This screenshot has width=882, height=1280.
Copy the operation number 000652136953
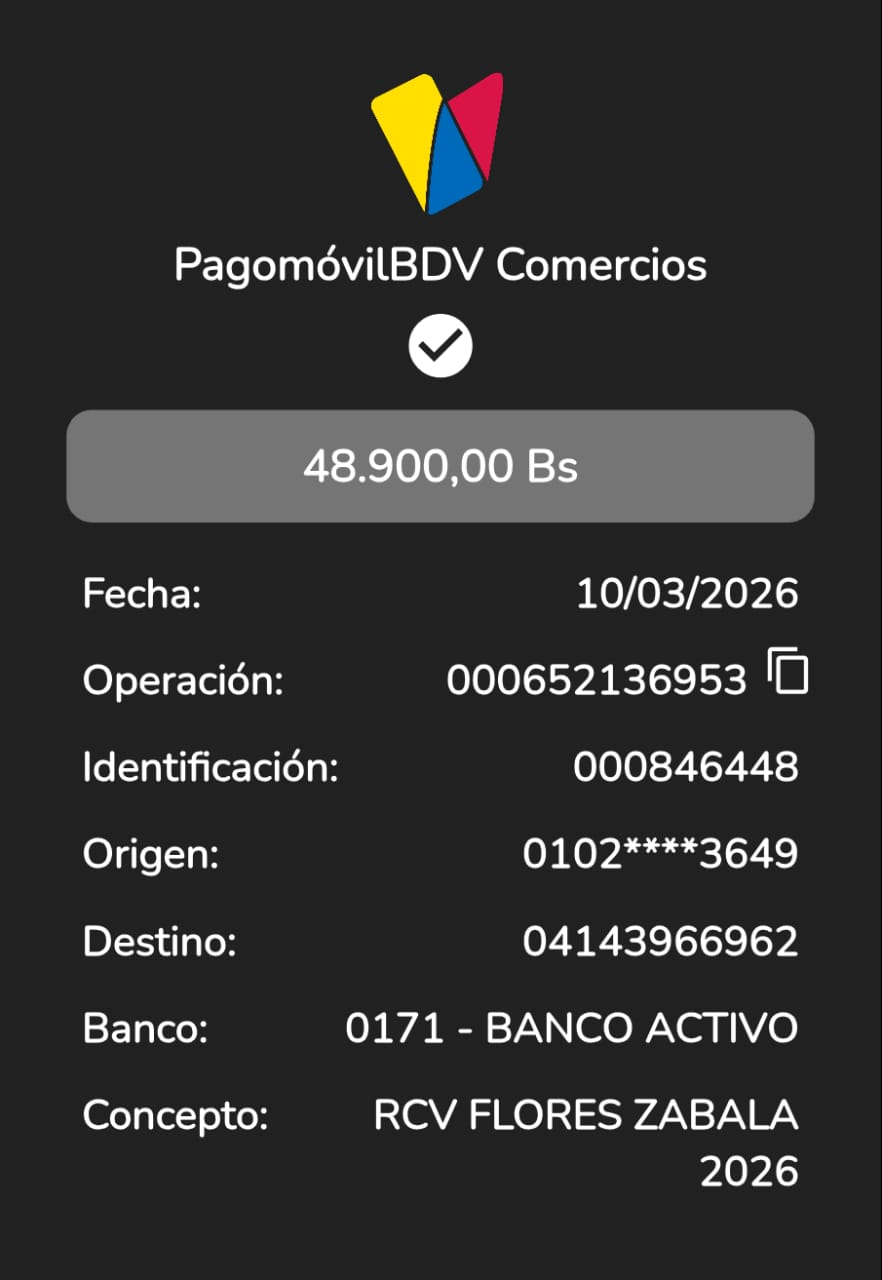coord(788,672)
